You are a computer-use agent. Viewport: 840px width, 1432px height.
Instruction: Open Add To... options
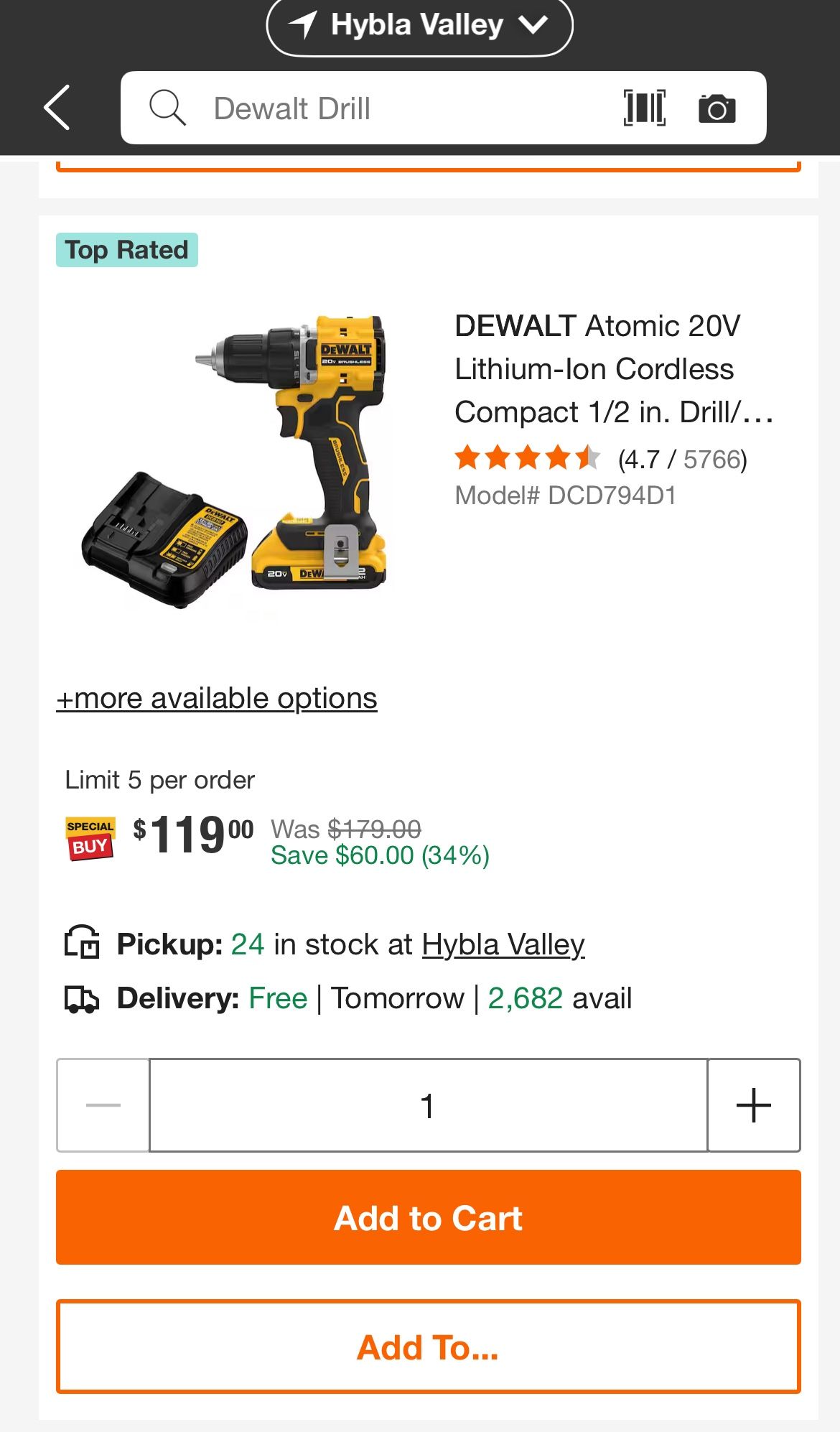coord(428,1347)
